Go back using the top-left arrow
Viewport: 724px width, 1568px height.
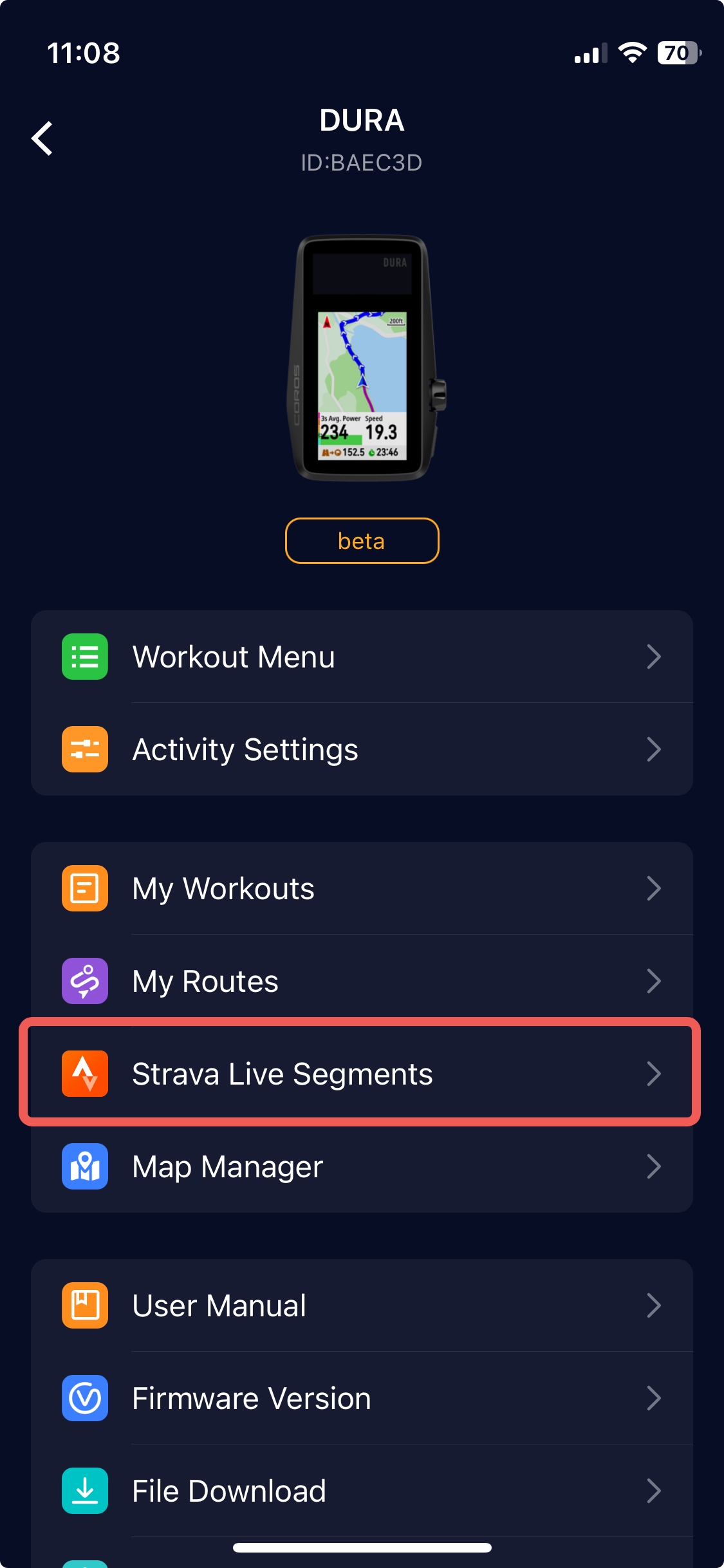(x=42, y=138)
